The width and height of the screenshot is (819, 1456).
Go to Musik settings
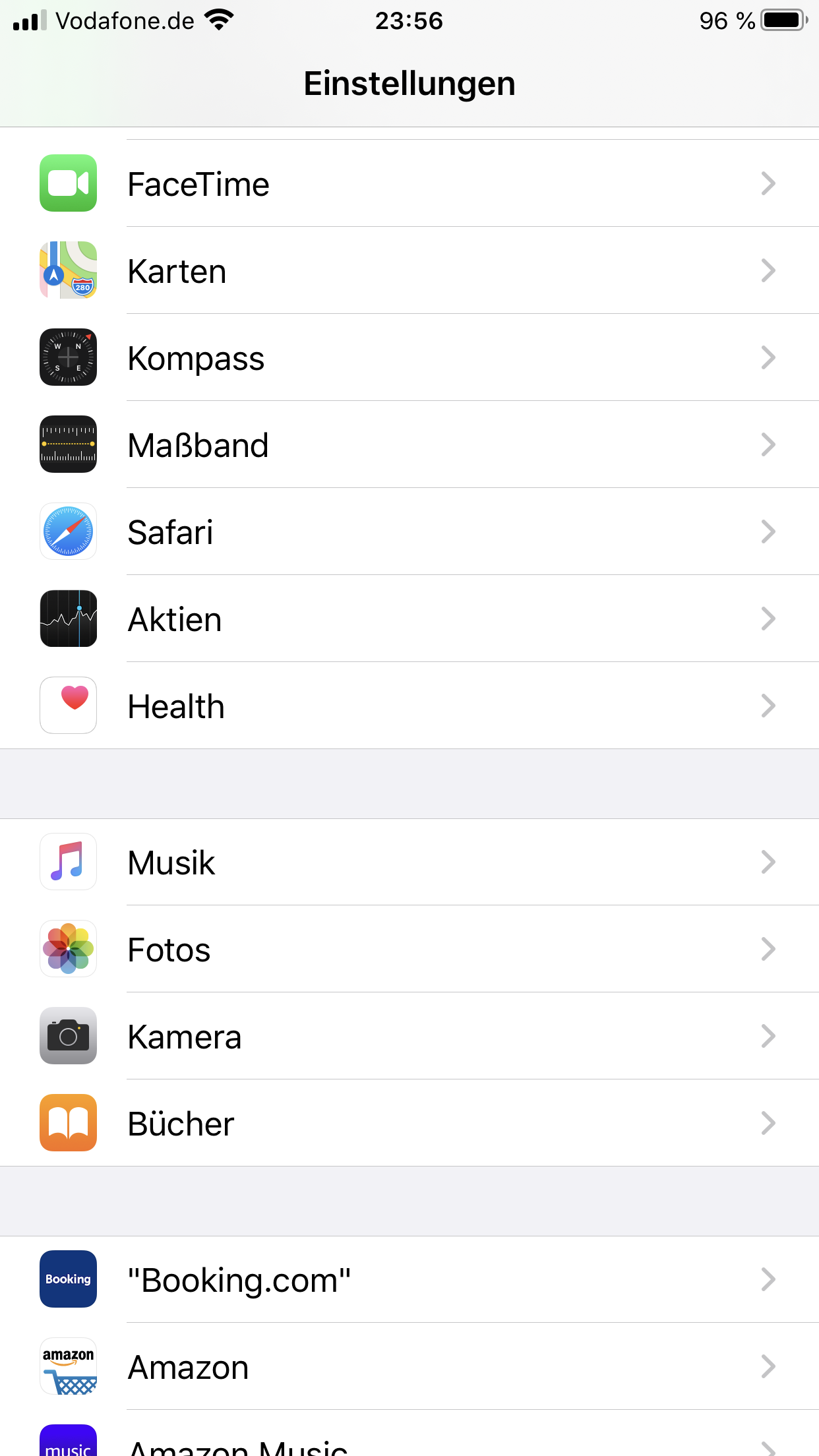pos(409,862)
